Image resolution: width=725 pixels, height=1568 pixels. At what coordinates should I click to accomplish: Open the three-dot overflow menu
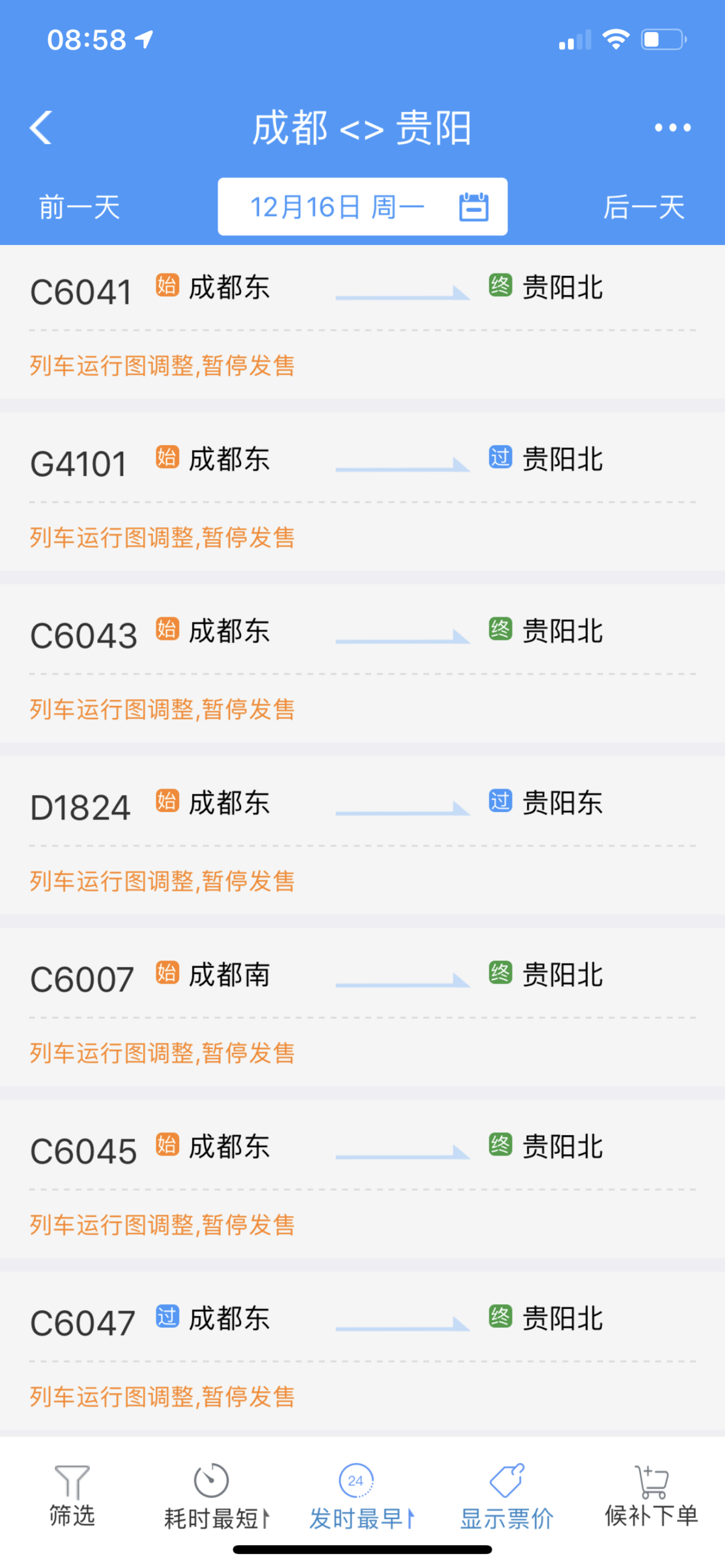(672, 128)
